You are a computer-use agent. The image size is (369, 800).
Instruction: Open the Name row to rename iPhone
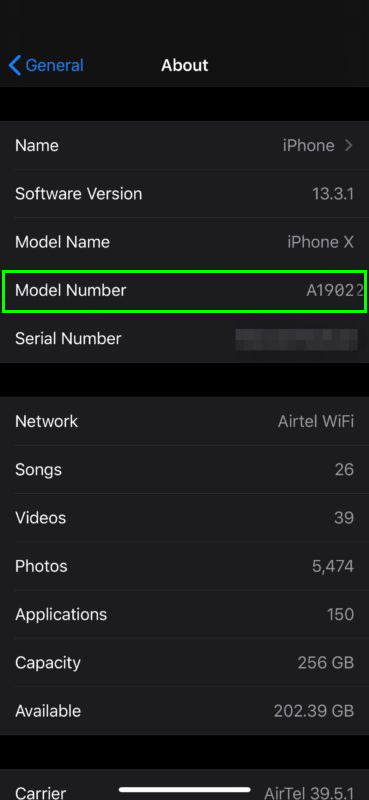point(184,145)
